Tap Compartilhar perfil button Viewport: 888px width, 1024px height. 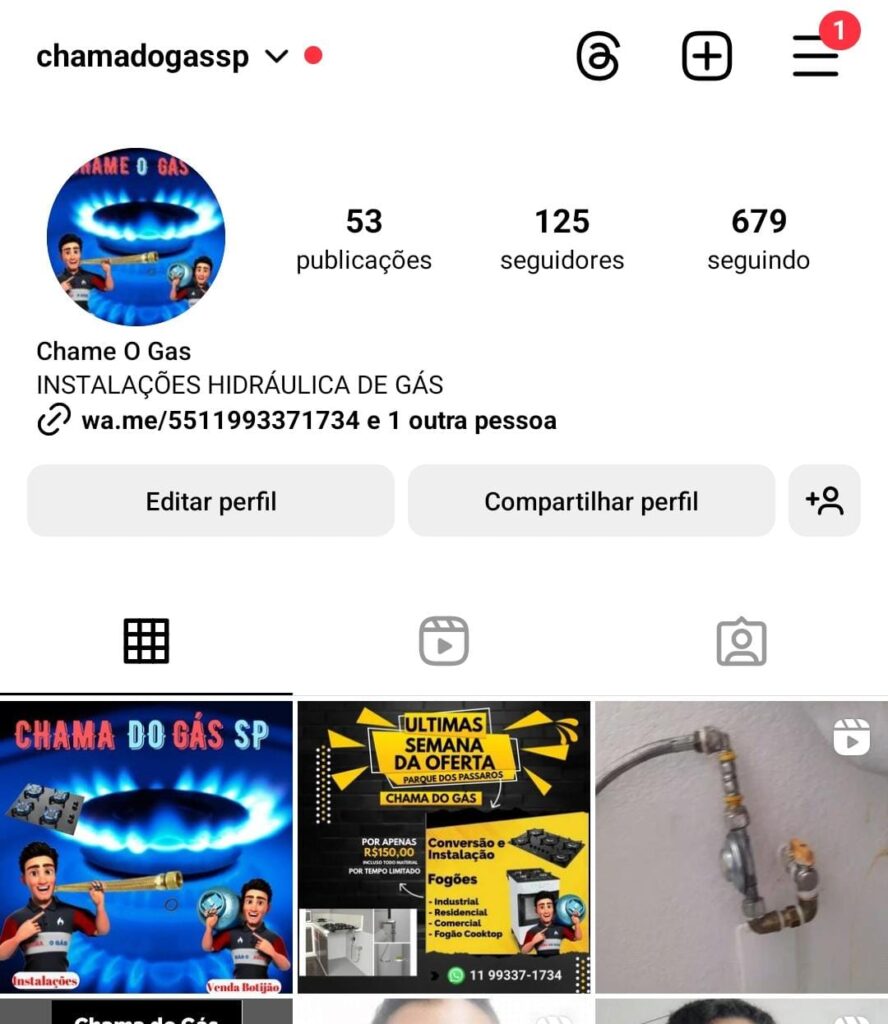591,501
